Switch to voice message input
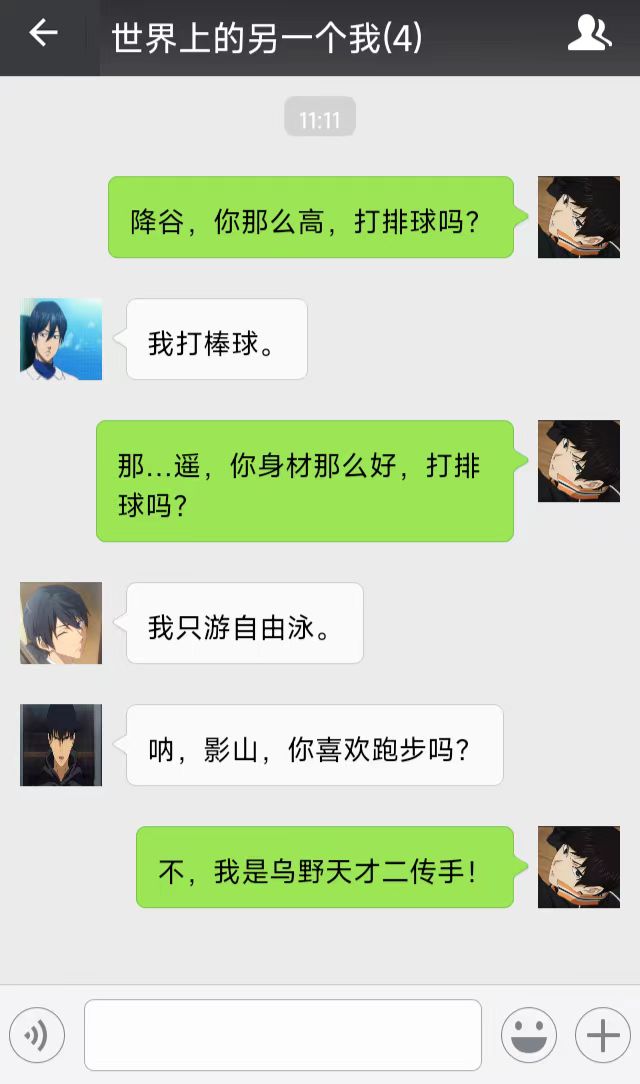 [37, 1035]
